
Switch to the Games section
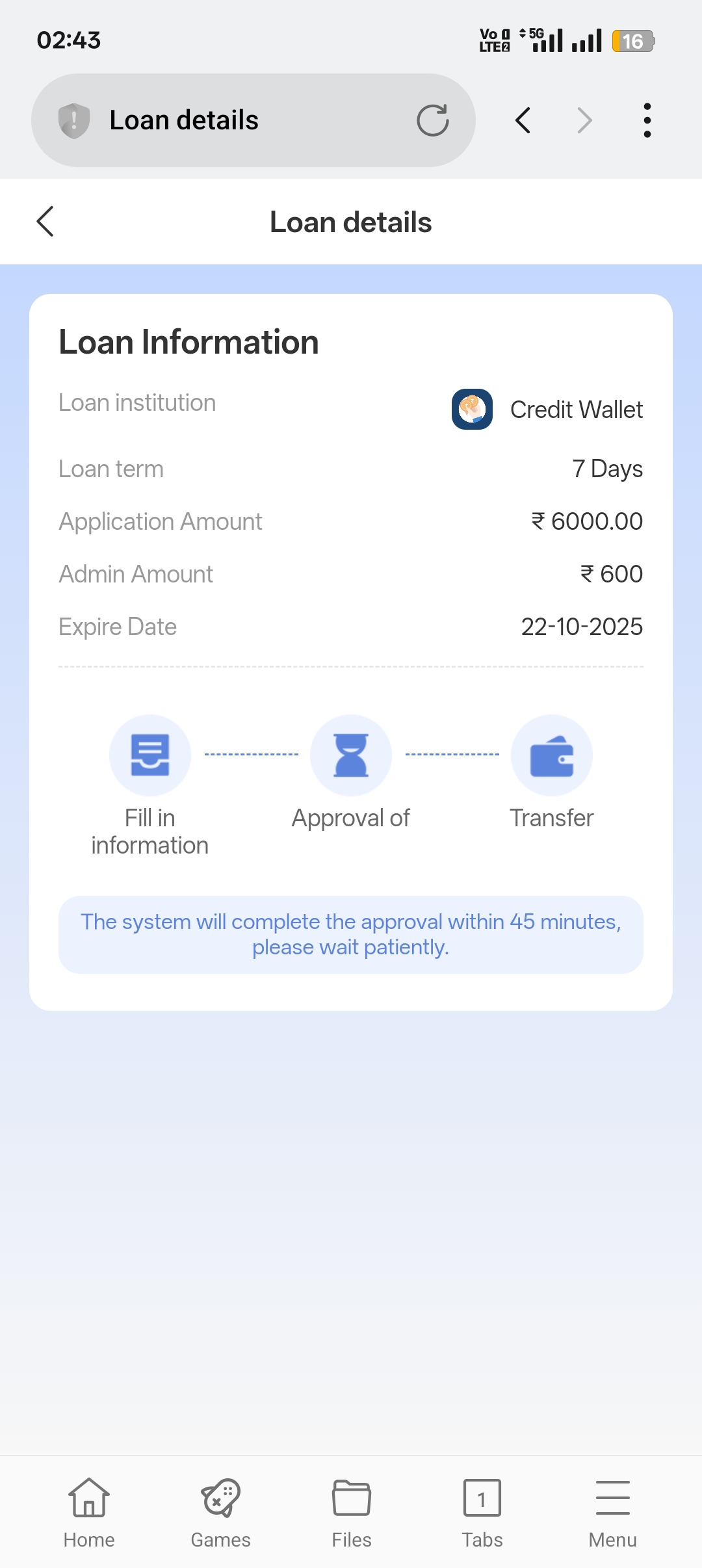click(220, 1511)
